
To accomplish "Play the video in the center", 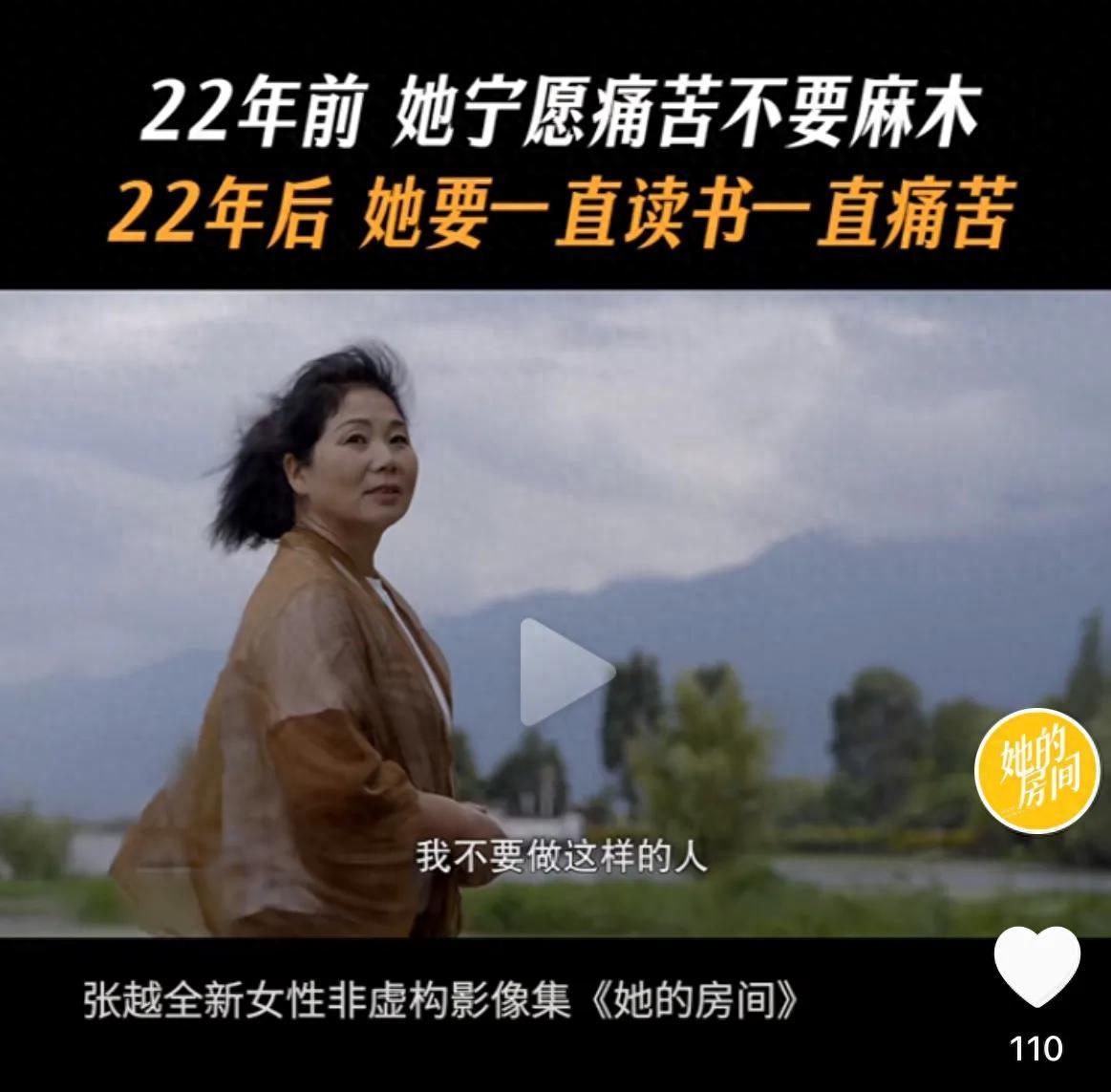I will (x=564, y=672).
